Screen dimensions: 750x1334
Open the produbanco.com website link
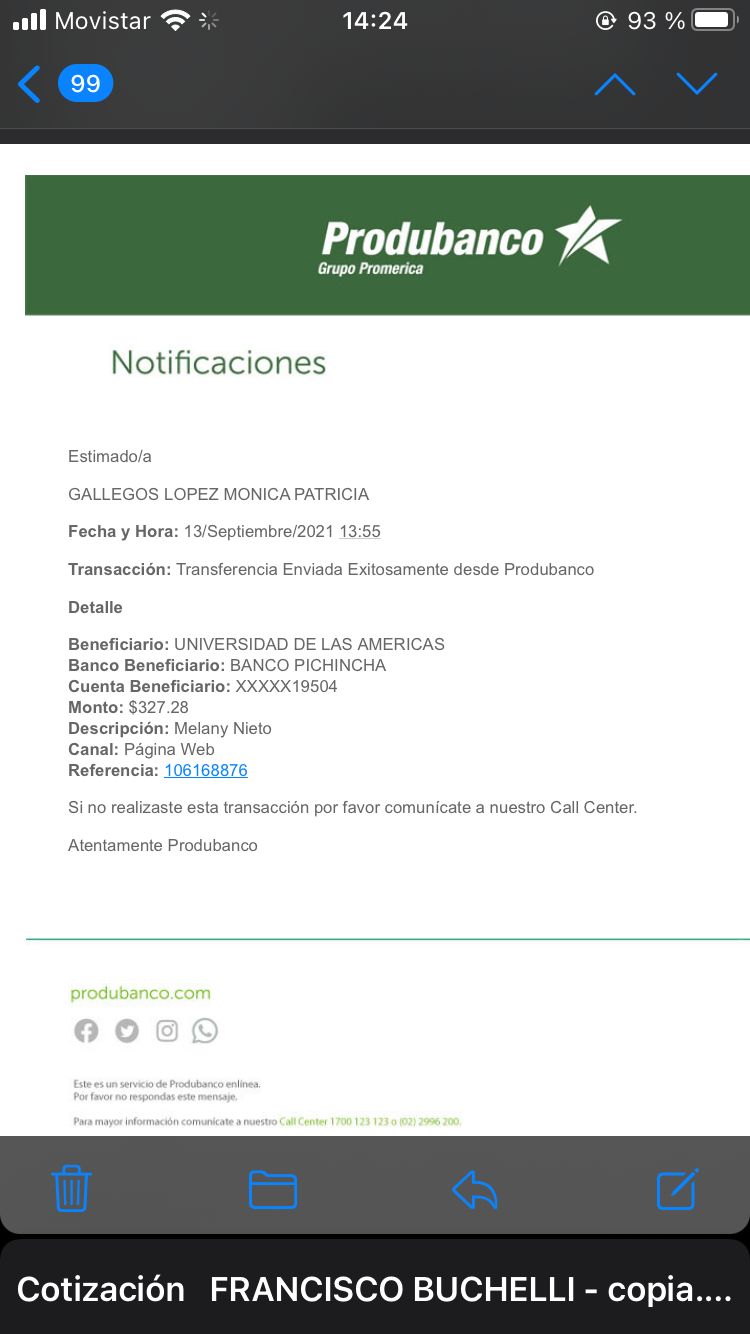coord(140,993)
